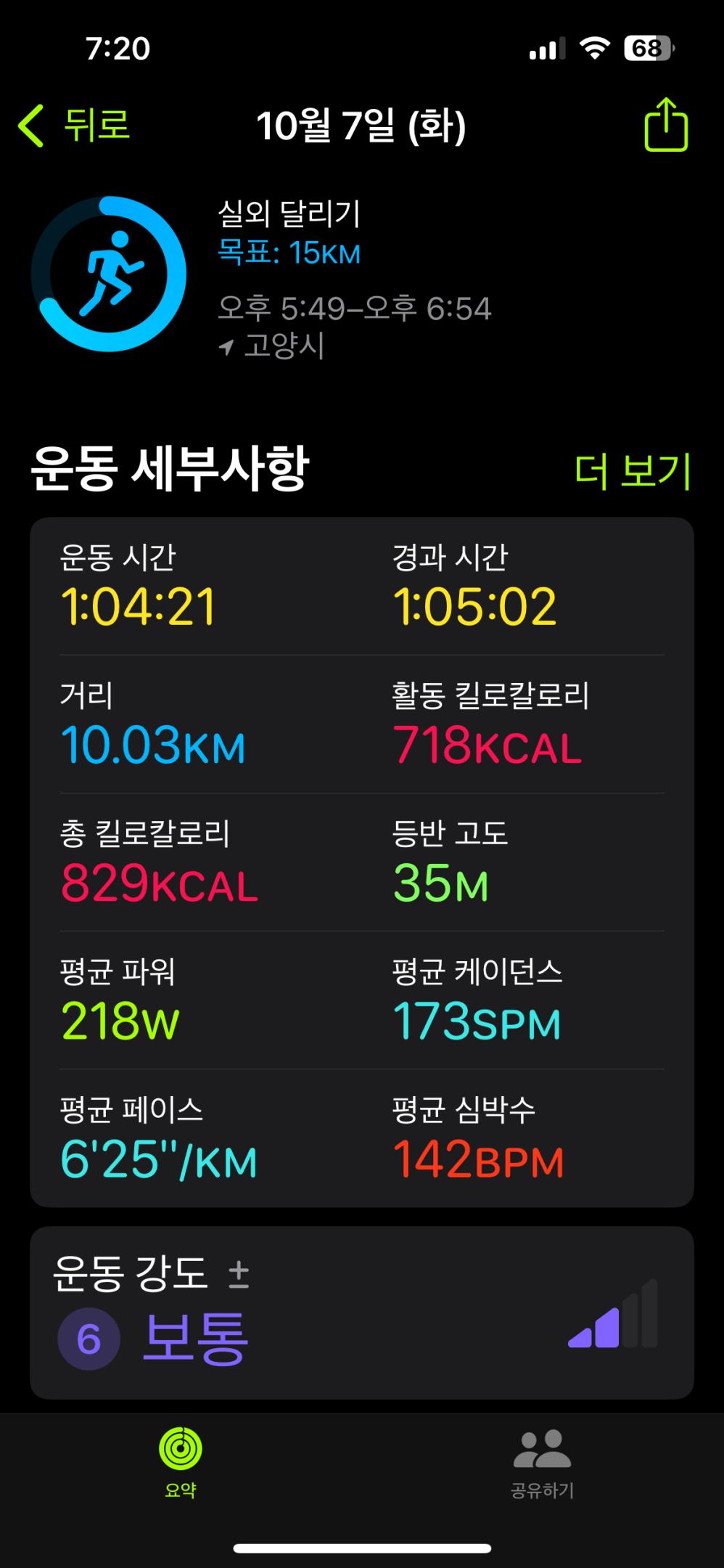Open 더 보기 for workout details
The image size is (724, 1568).
click(x=631, y=470)
